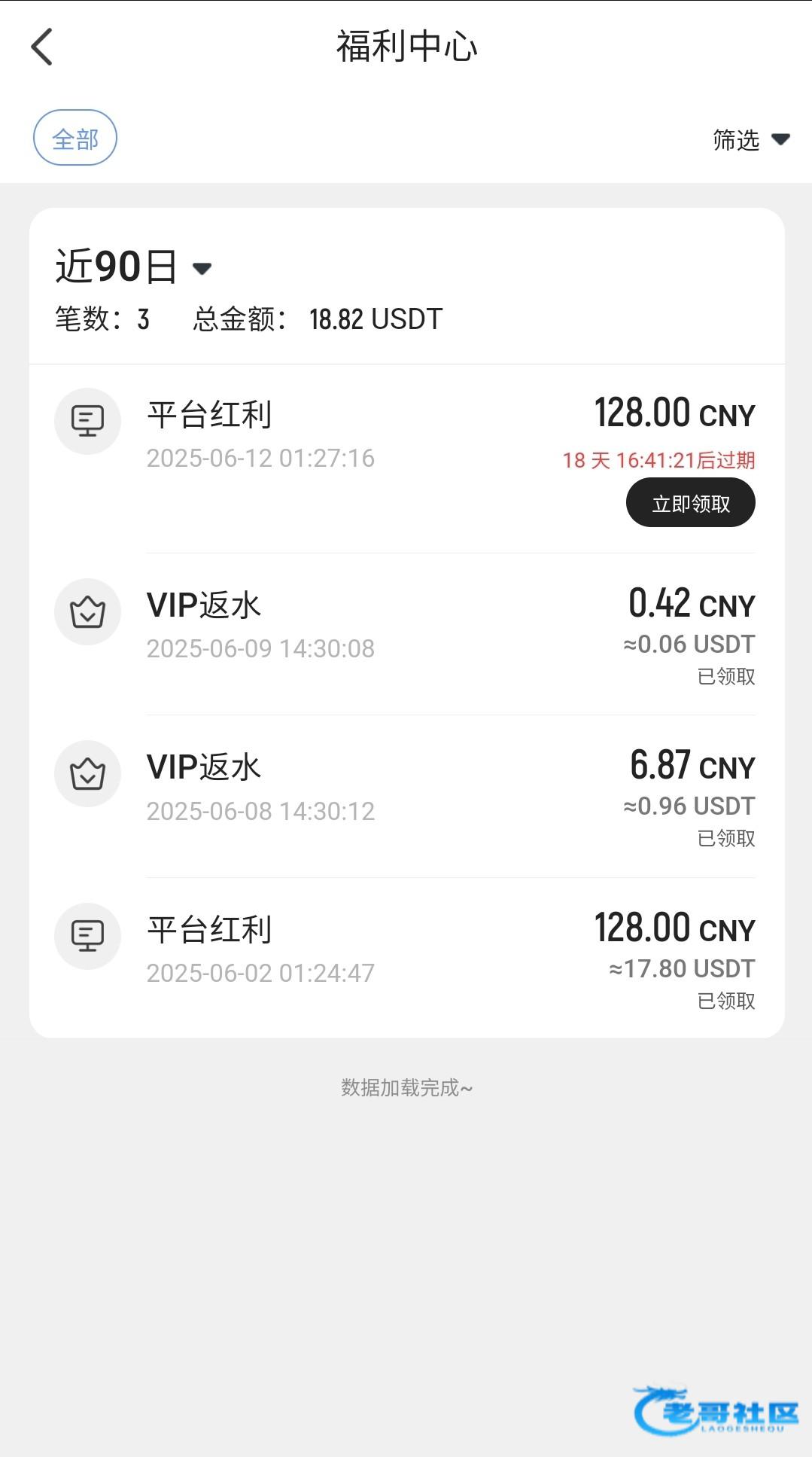This screenshot has width=812, height=1457.
Task: Open the 筛选 filter dropdown
Action: click(x=750, y=140)
